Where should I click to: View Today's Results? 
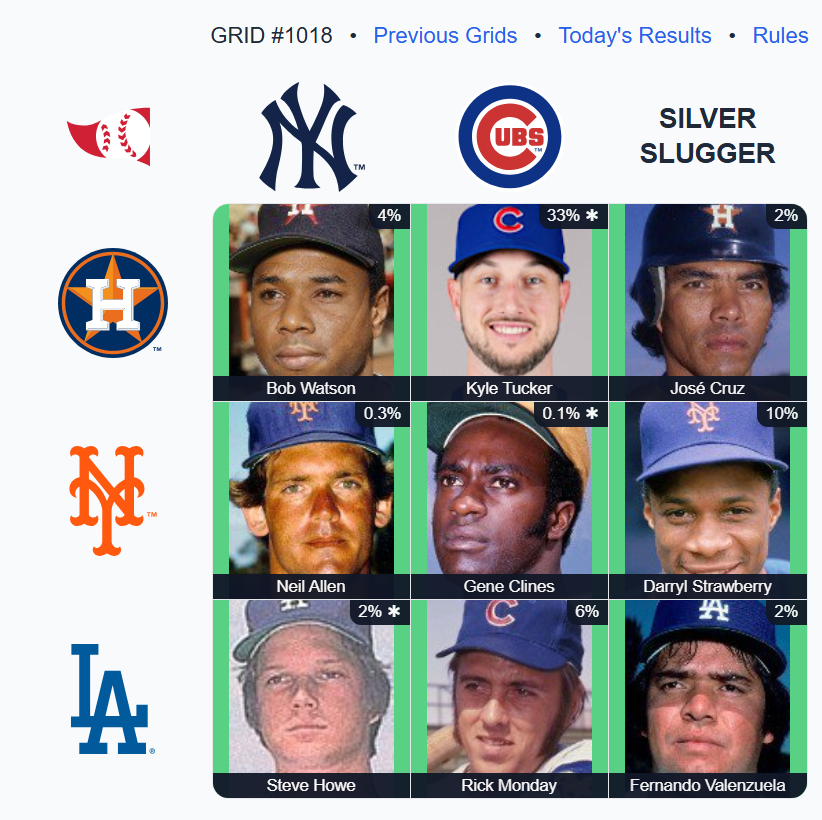point(635,36)
